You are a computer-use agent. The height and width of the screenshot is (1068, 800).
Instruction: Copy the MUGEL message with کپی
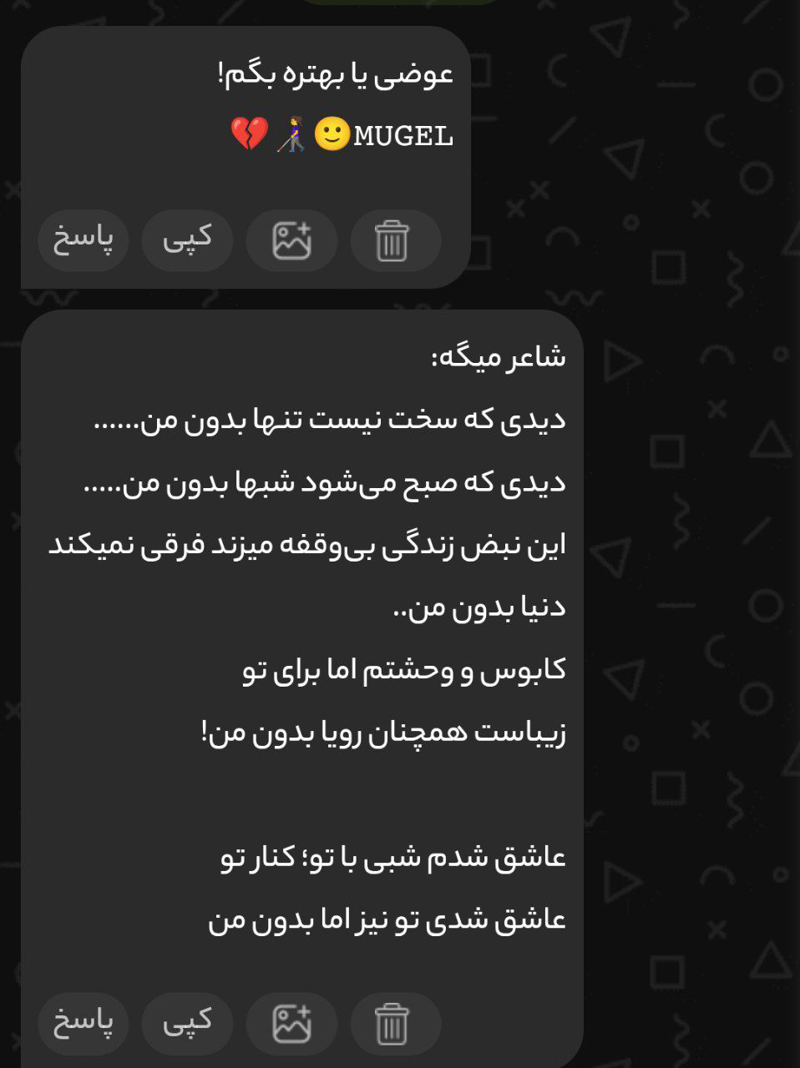coord(187,240)
